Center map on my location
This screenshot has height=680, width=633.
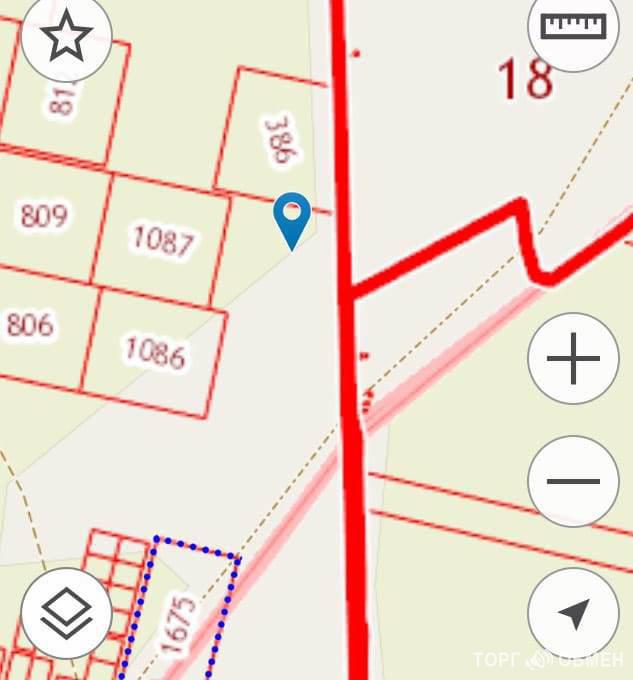[x=573, y=614]
